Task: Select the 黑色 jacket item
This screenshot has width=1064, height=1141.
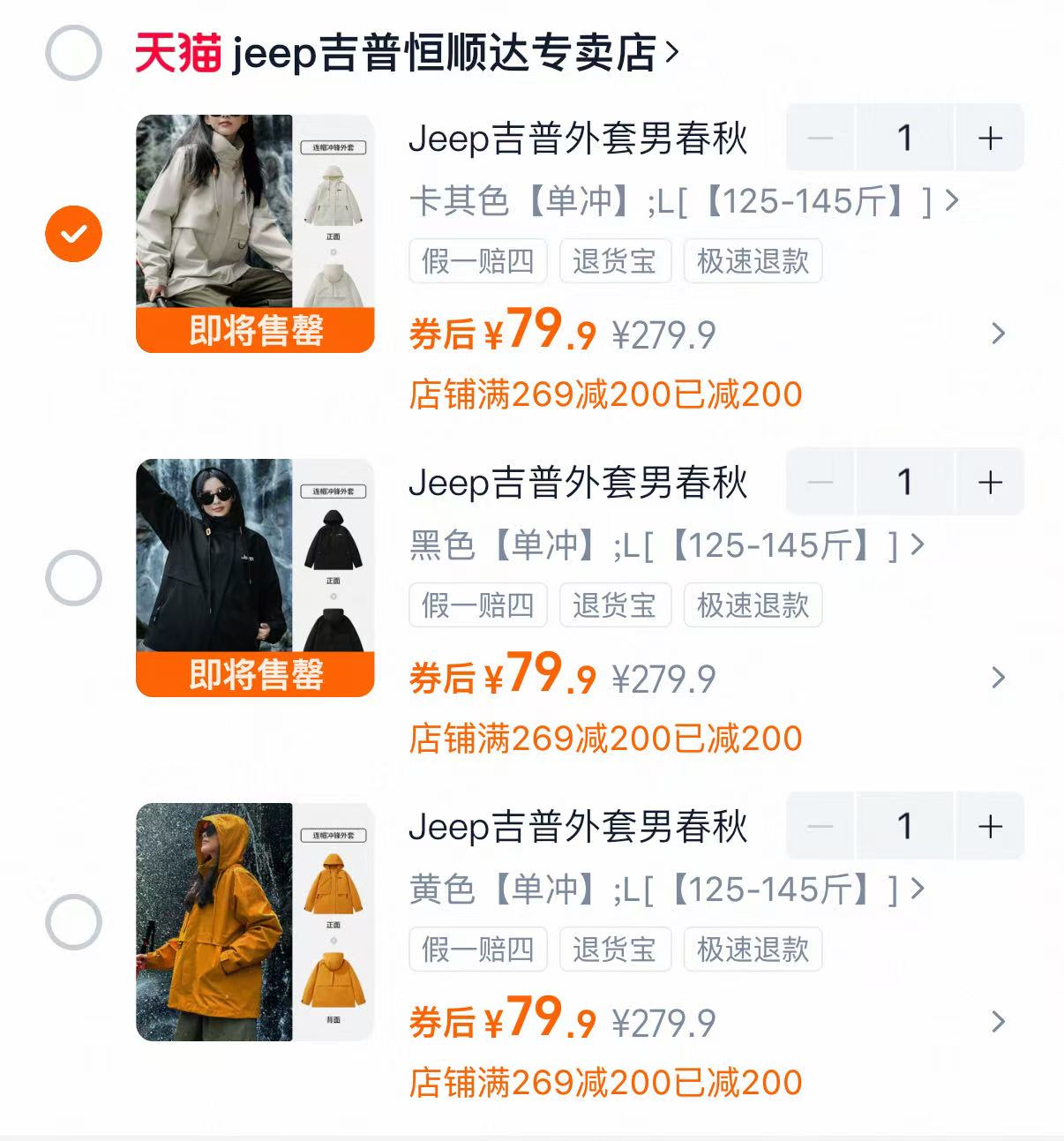Action: click(x=73, y=578)
